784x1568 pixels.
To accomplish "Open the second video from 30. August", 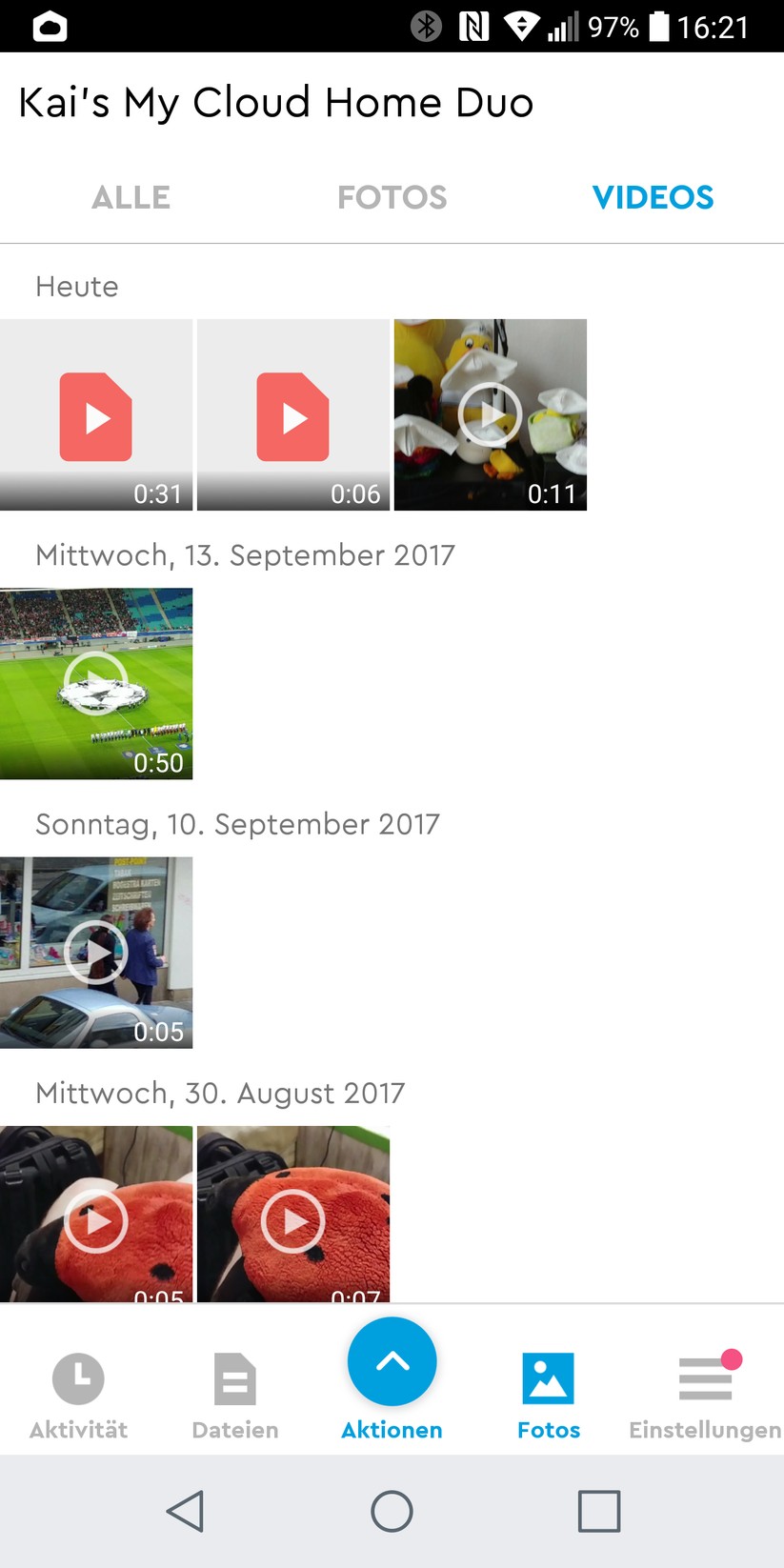I will coord(293,1215).
